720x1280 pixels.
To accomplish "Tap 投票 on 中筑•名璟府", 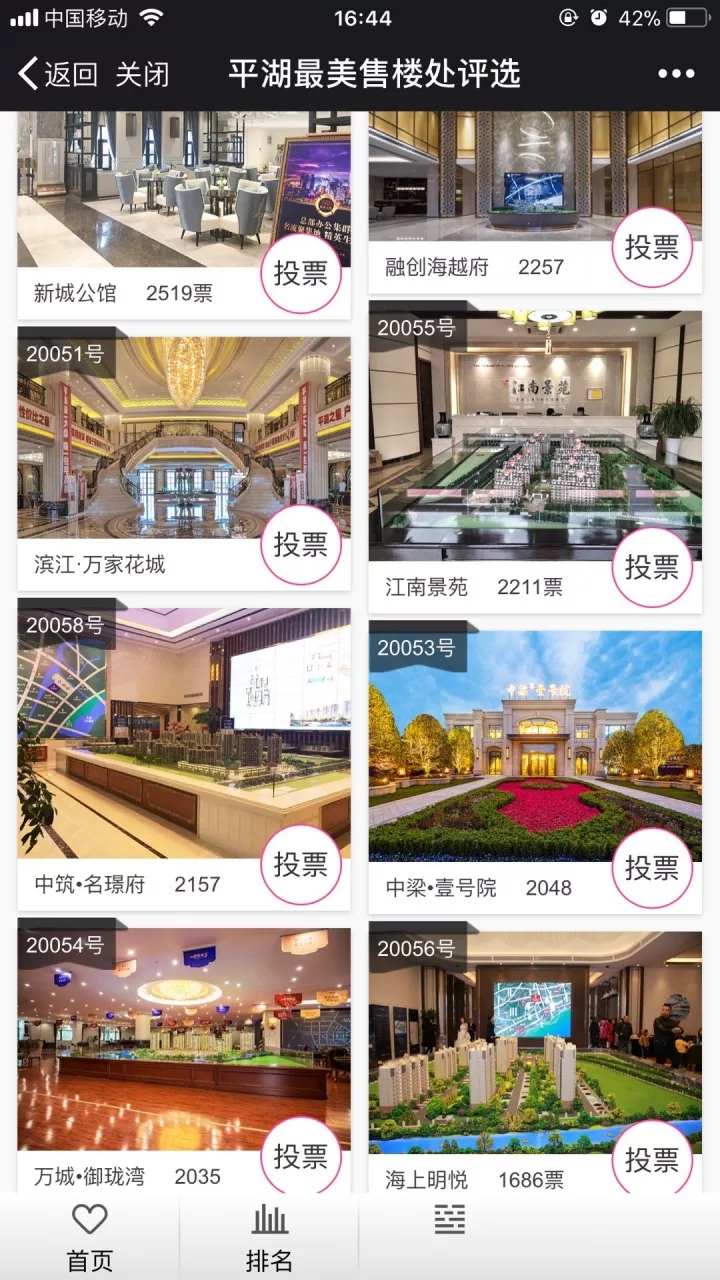I will (301, 864).
